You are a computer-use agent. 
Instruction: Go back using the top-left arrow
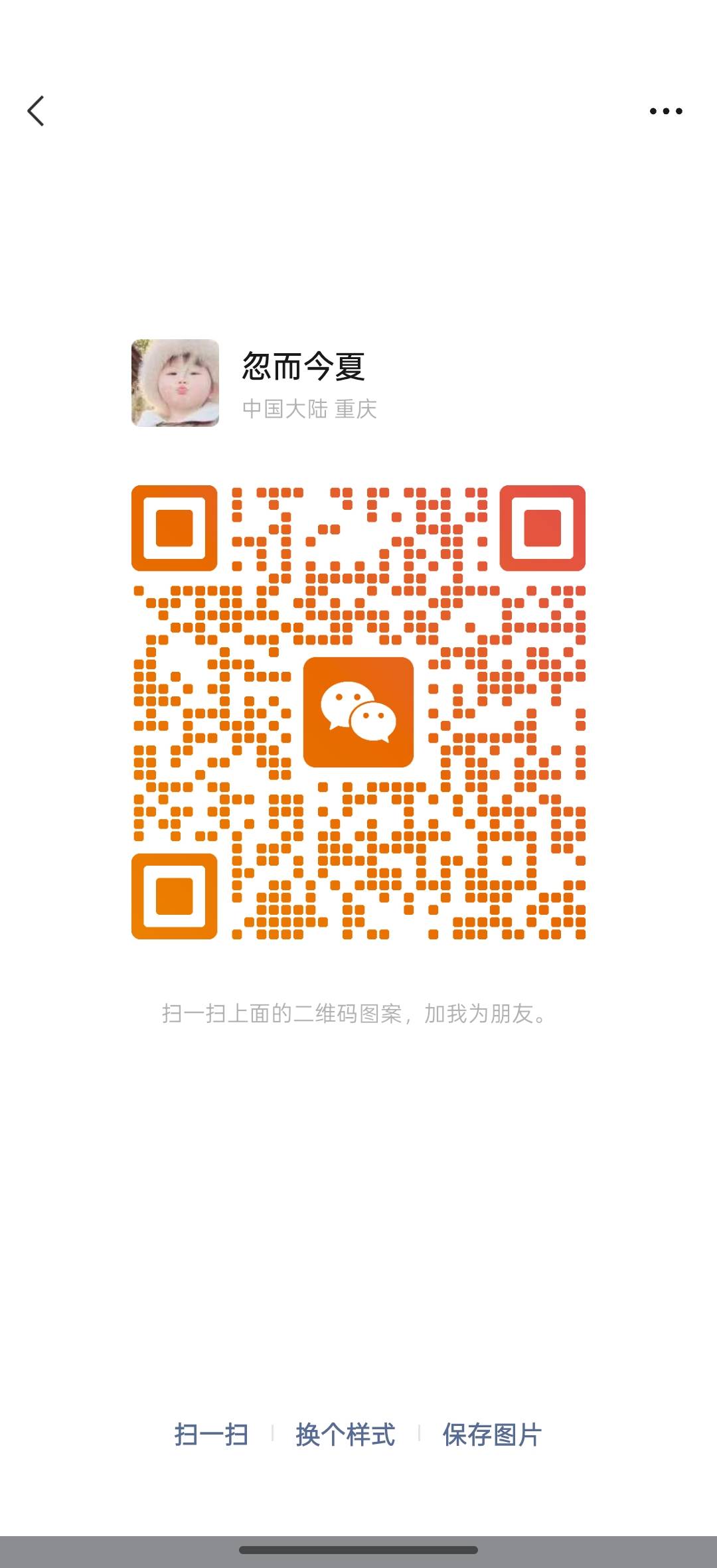point(36,111)
